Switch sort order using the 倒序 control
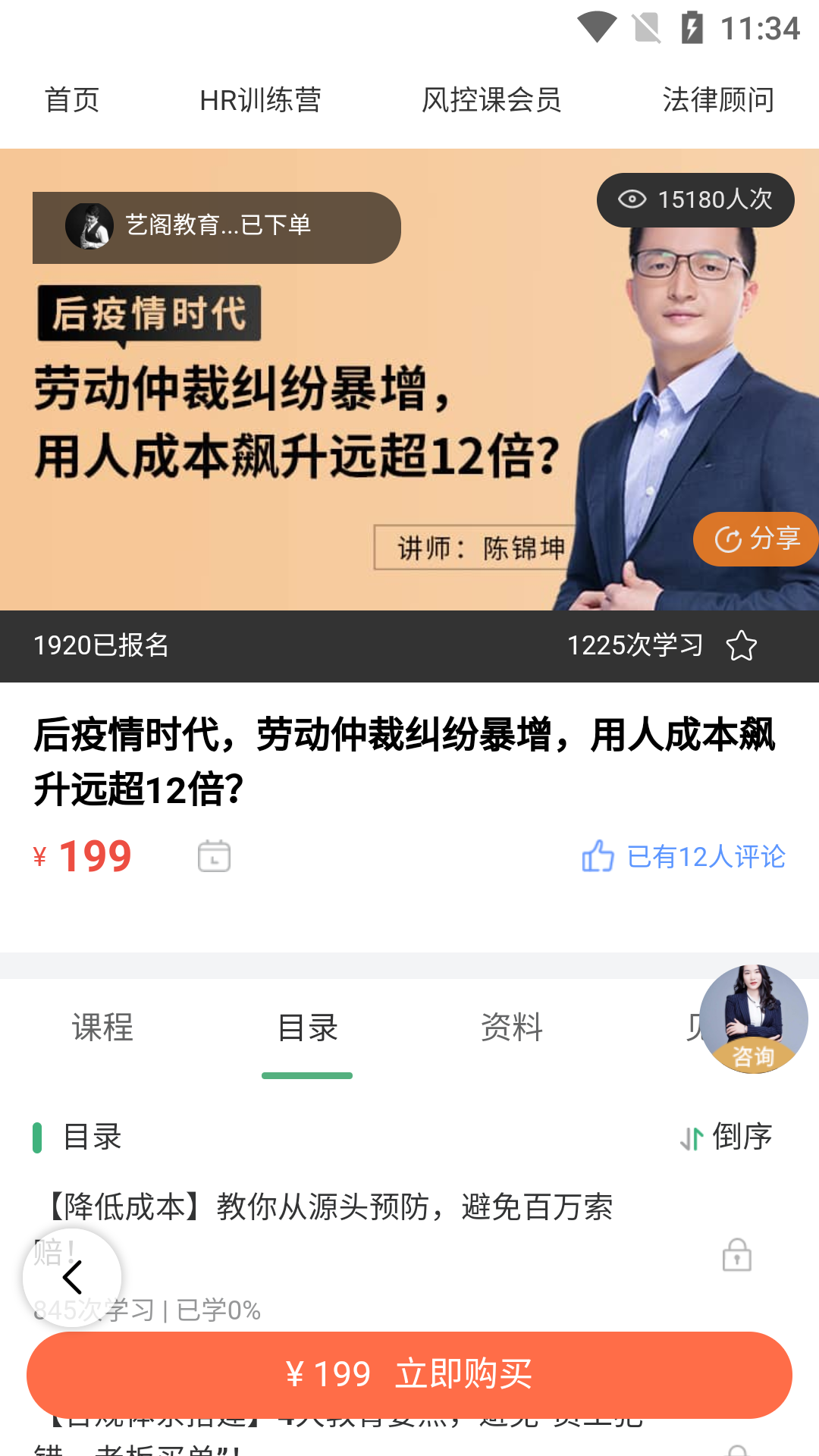The width and height of the screenshot is (819, 1456). 729,1136
